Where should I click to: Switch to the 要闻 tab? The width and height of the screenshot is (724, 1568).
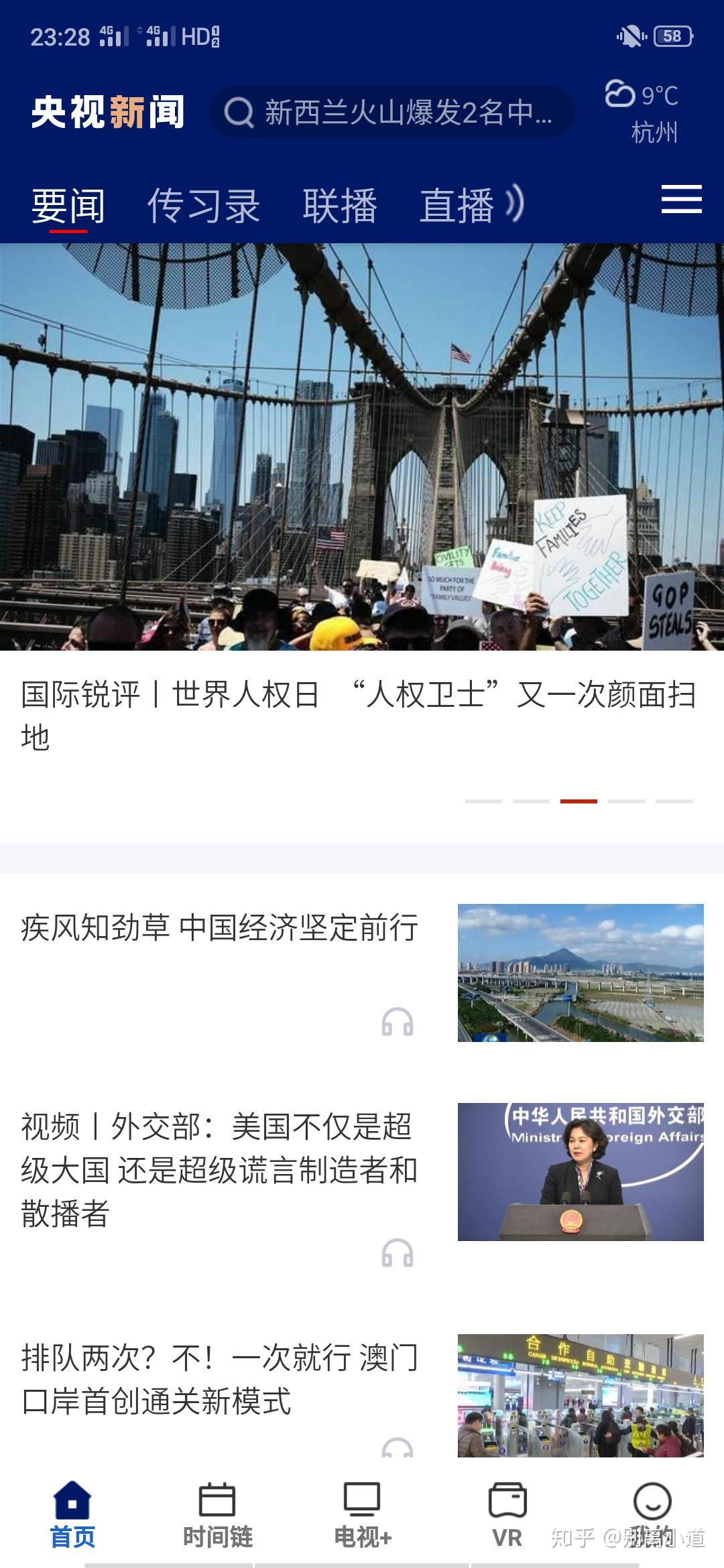click(68, 206)
